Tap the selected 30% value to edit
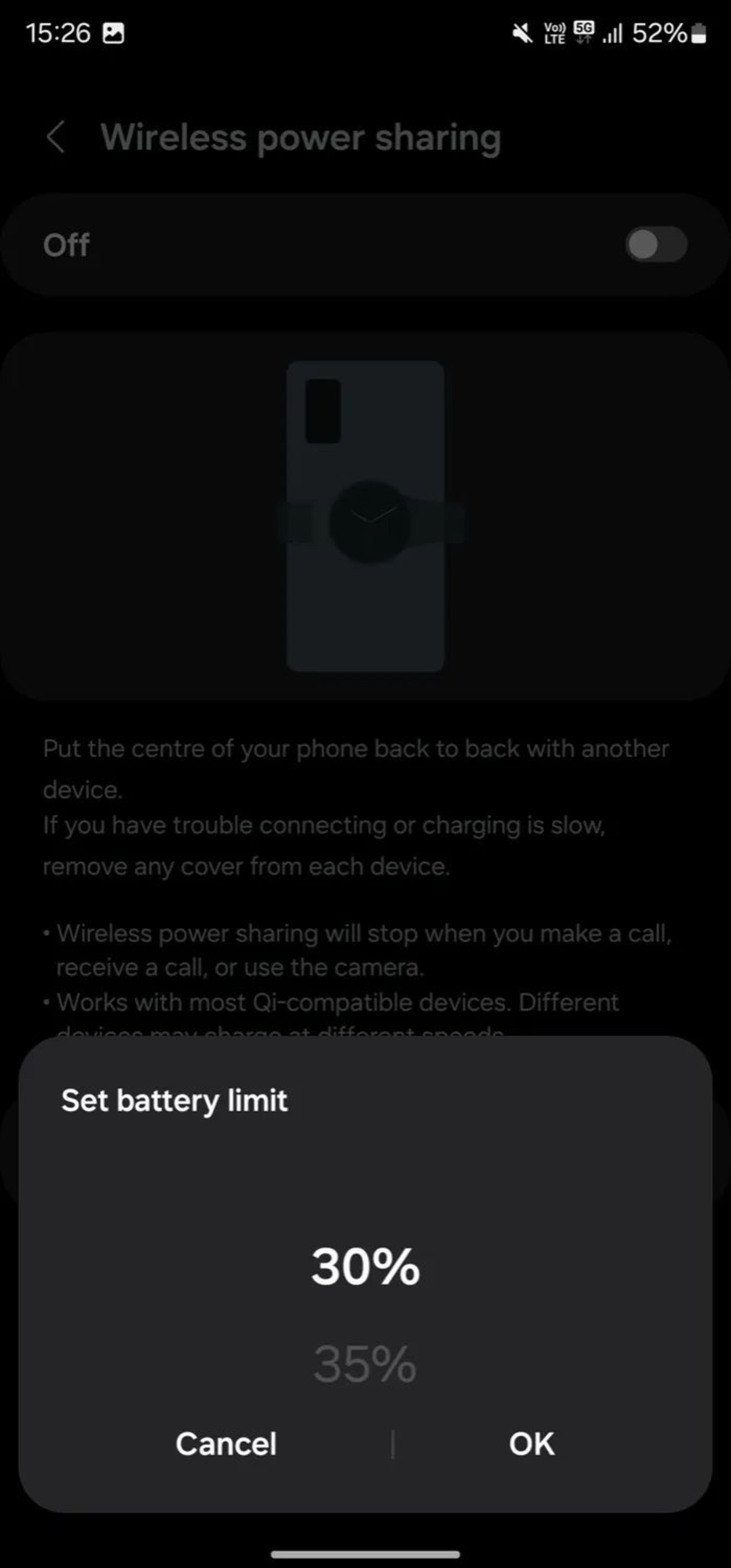731x1568 pixels. (365, 1267)
